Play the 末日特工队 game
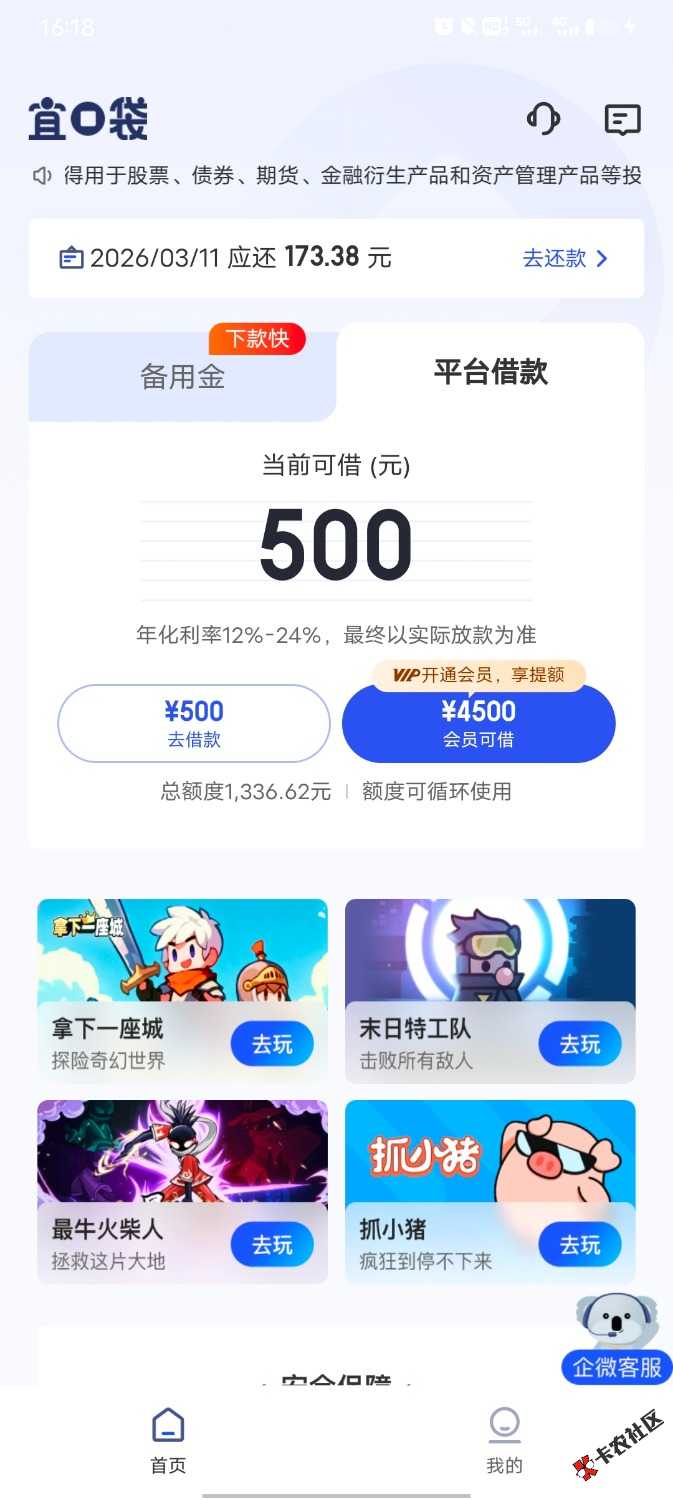This screenshot has height=1500, width=673. (579, 1044)
